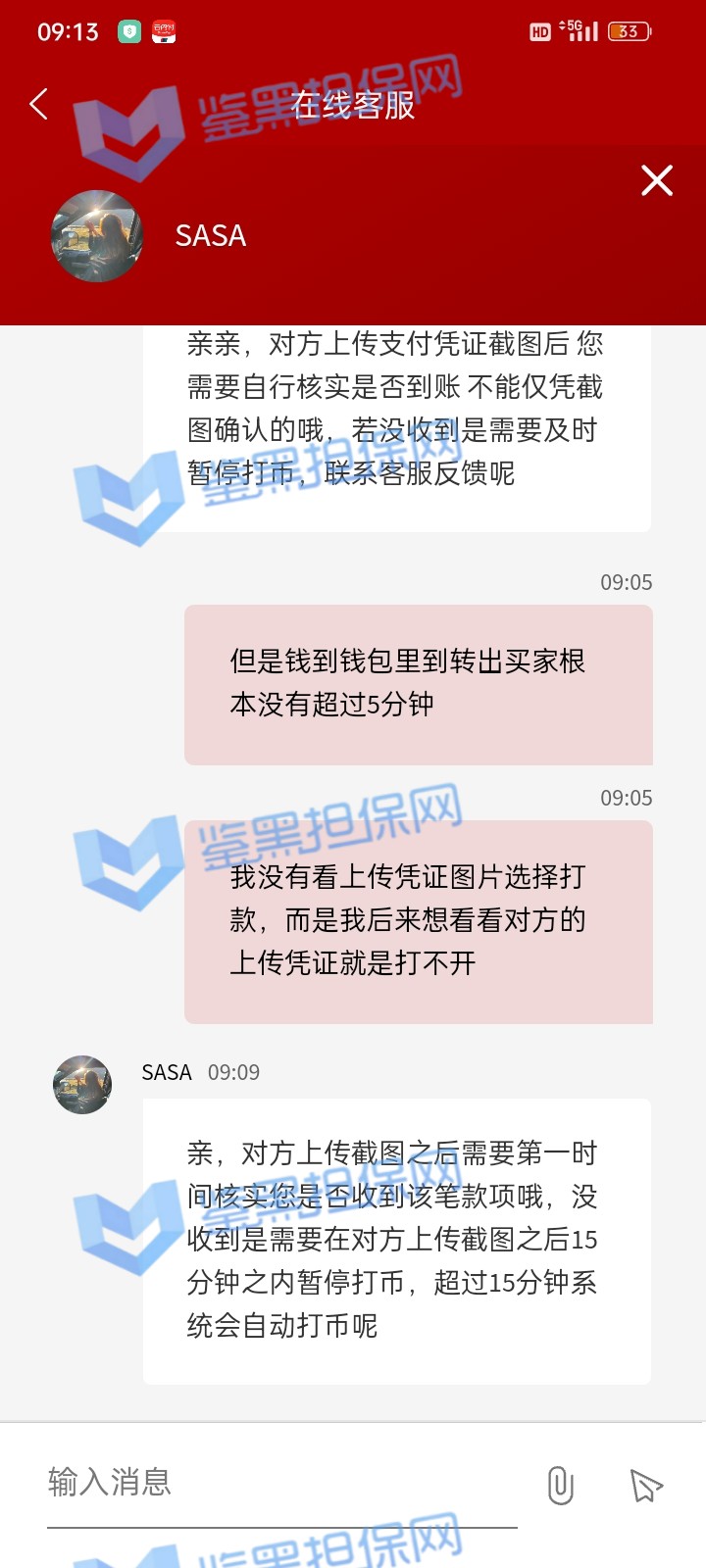Attach a file with the paperclip icon
Screen dimensions: 706x1568
coord(560,1486)
